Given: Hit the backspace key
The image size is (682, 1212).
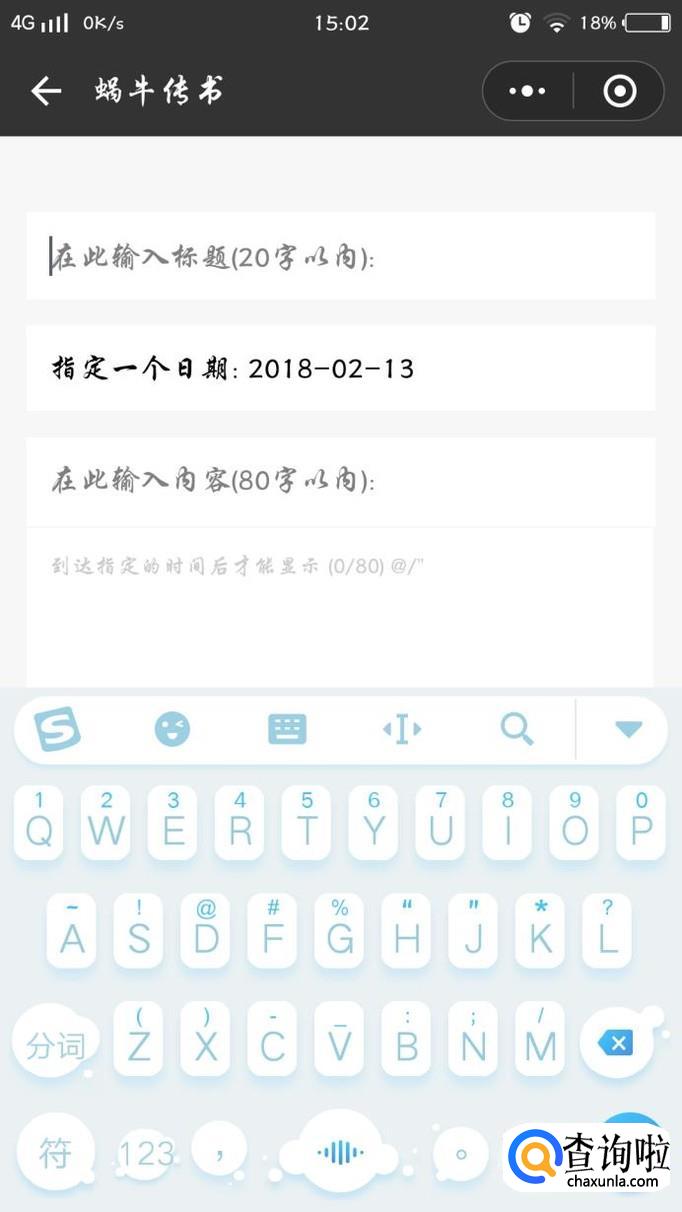Looking at the screenshot, I should [616, 1043].
